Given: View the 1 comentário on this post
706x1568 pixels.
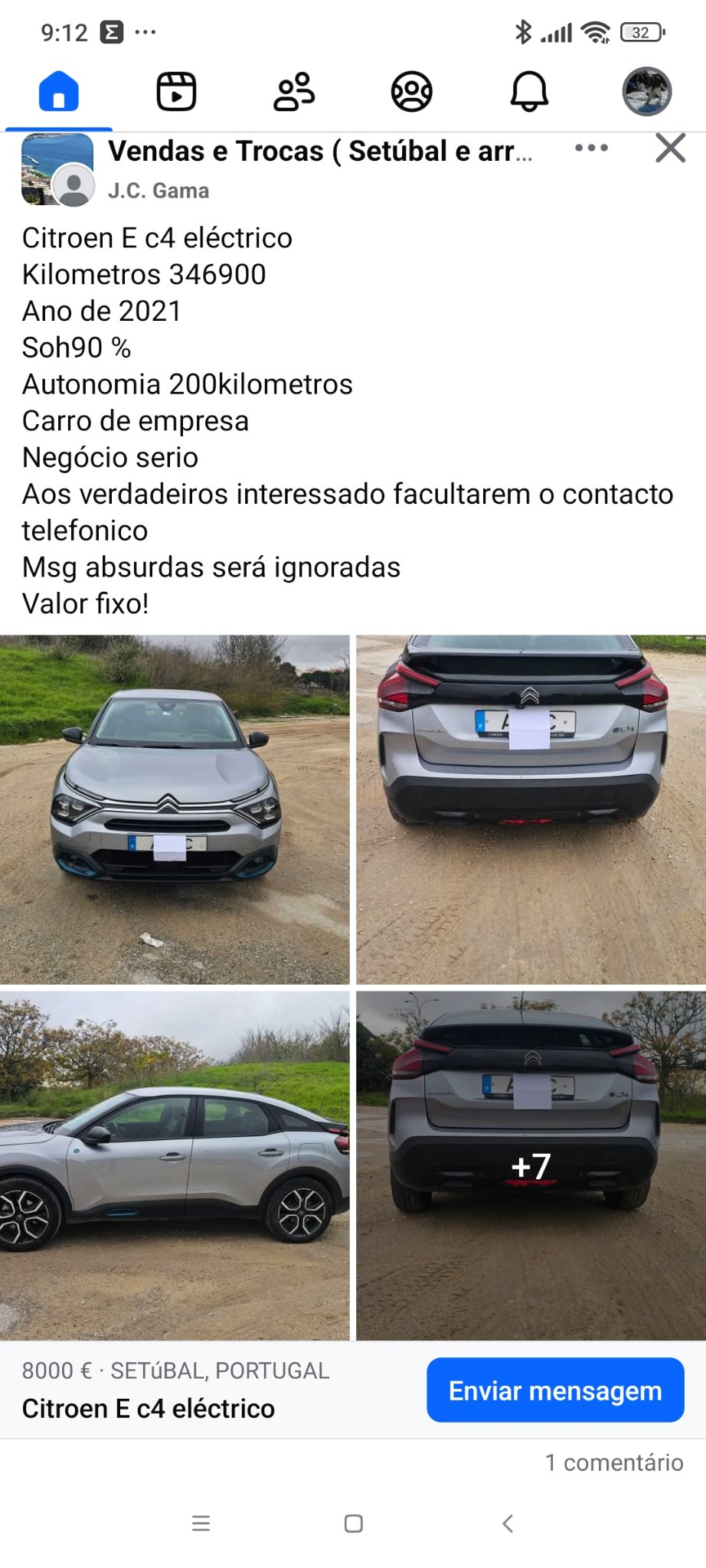Looking at the screenshot, I should click(x=613, y=1462).
